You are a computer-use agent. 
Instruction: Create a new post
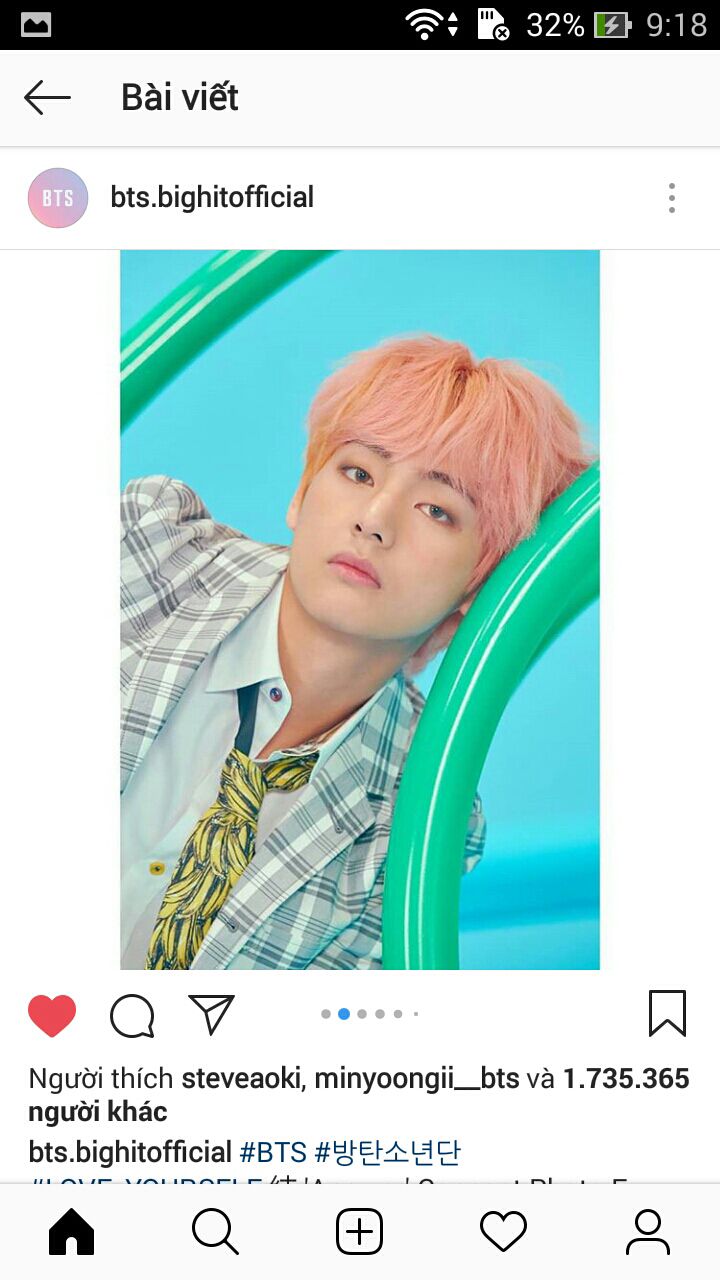coord(360,1232)
